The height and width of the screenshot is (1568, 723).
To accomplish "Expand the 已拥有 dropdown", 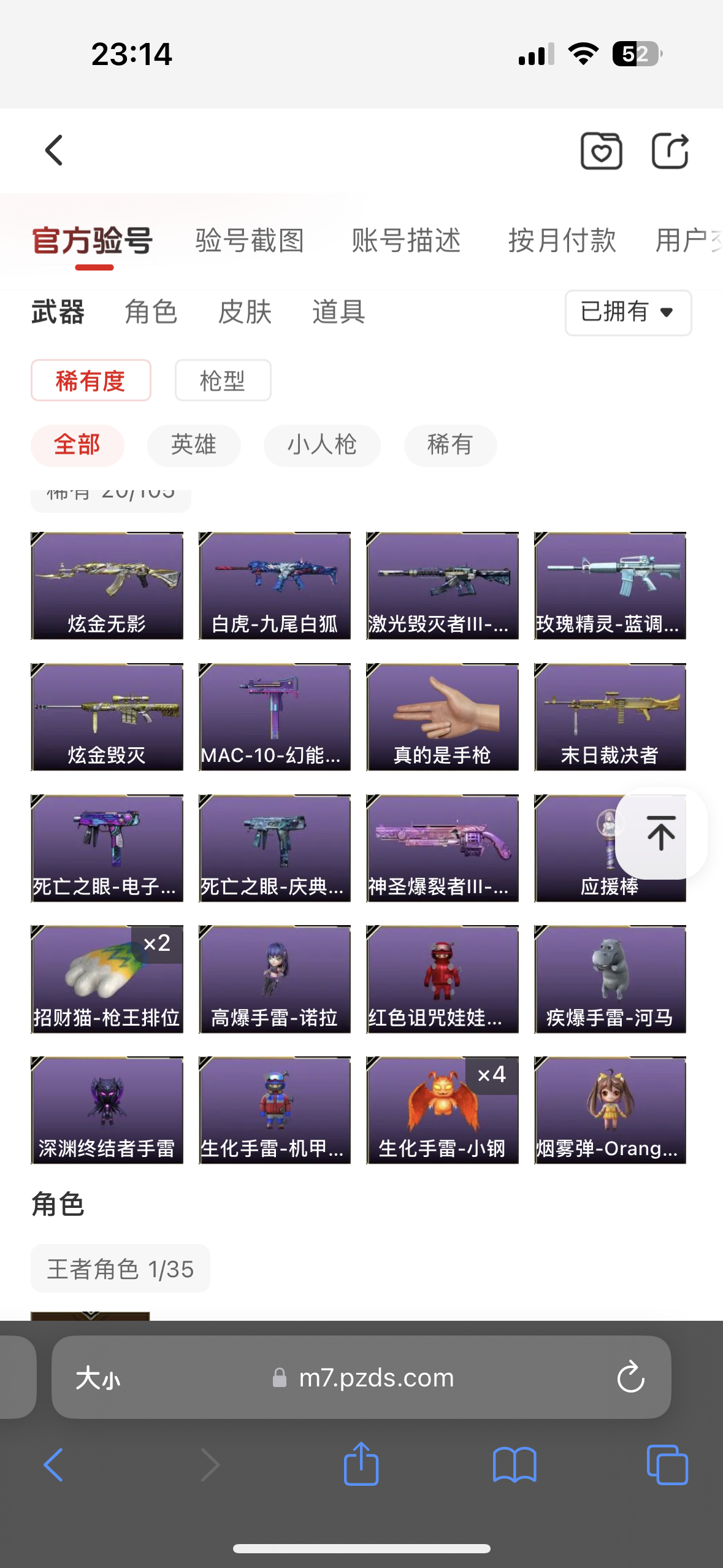I will 628,313.
